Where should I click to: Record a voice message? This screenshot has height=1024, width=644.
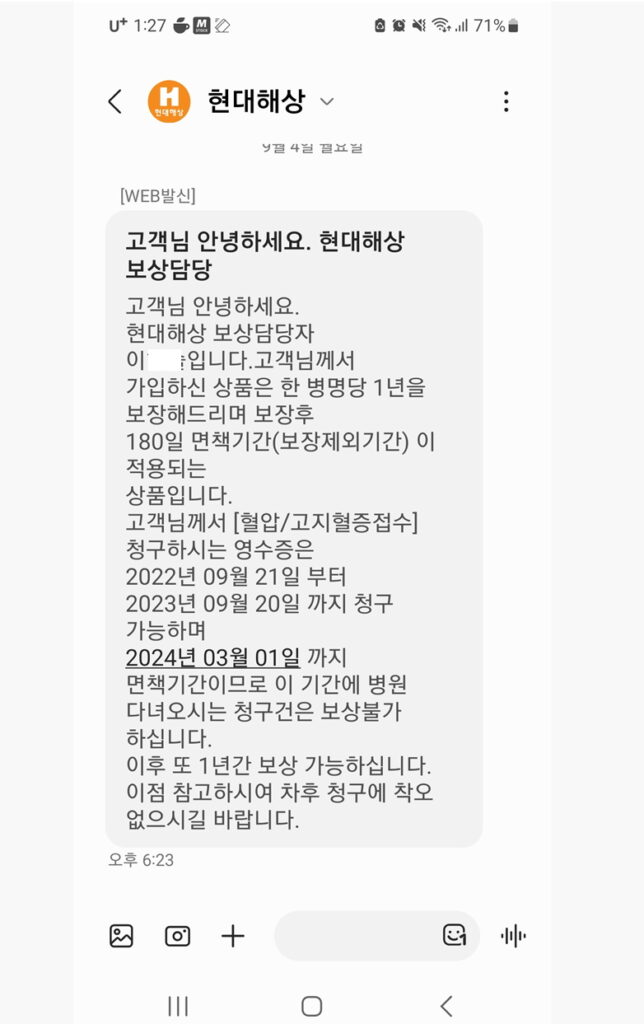[513, 936]
